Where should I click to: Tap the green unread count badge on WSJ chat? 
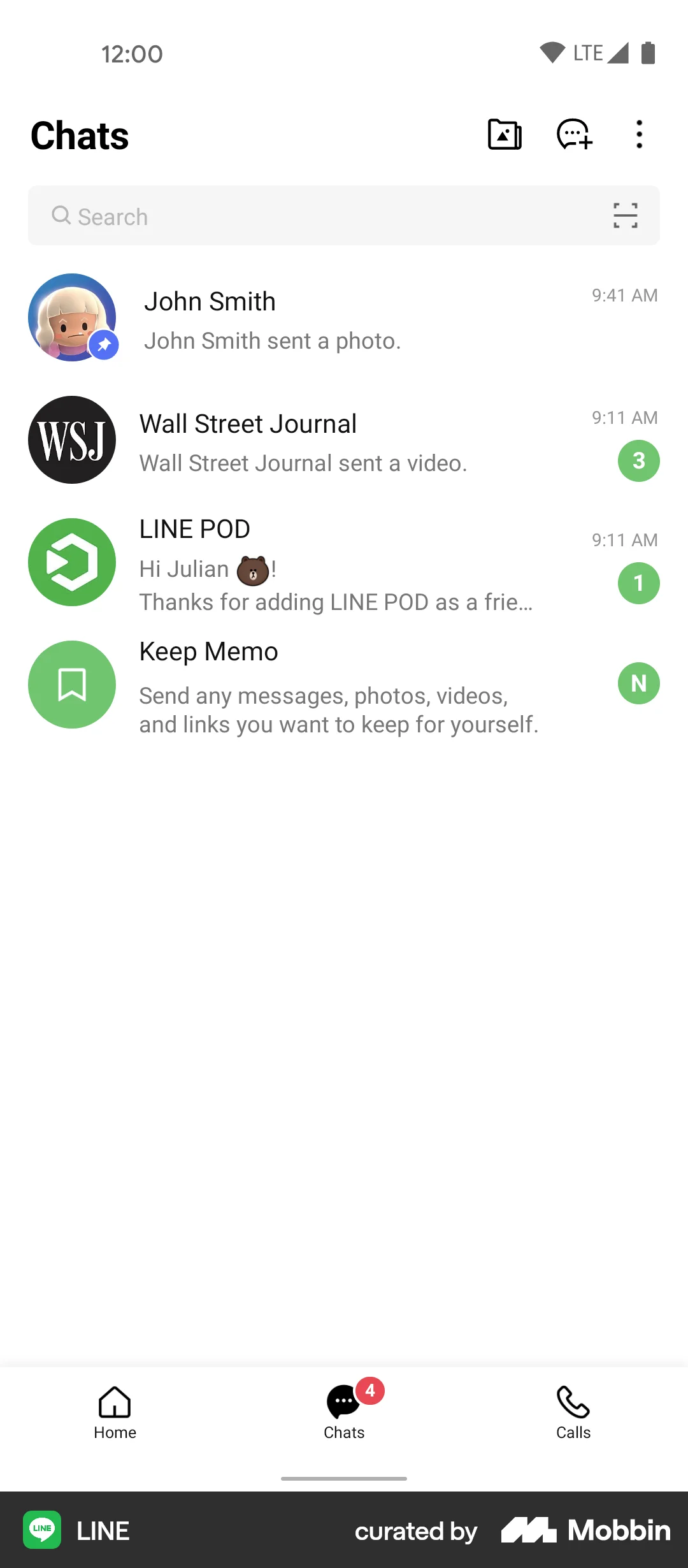(638, 461)
